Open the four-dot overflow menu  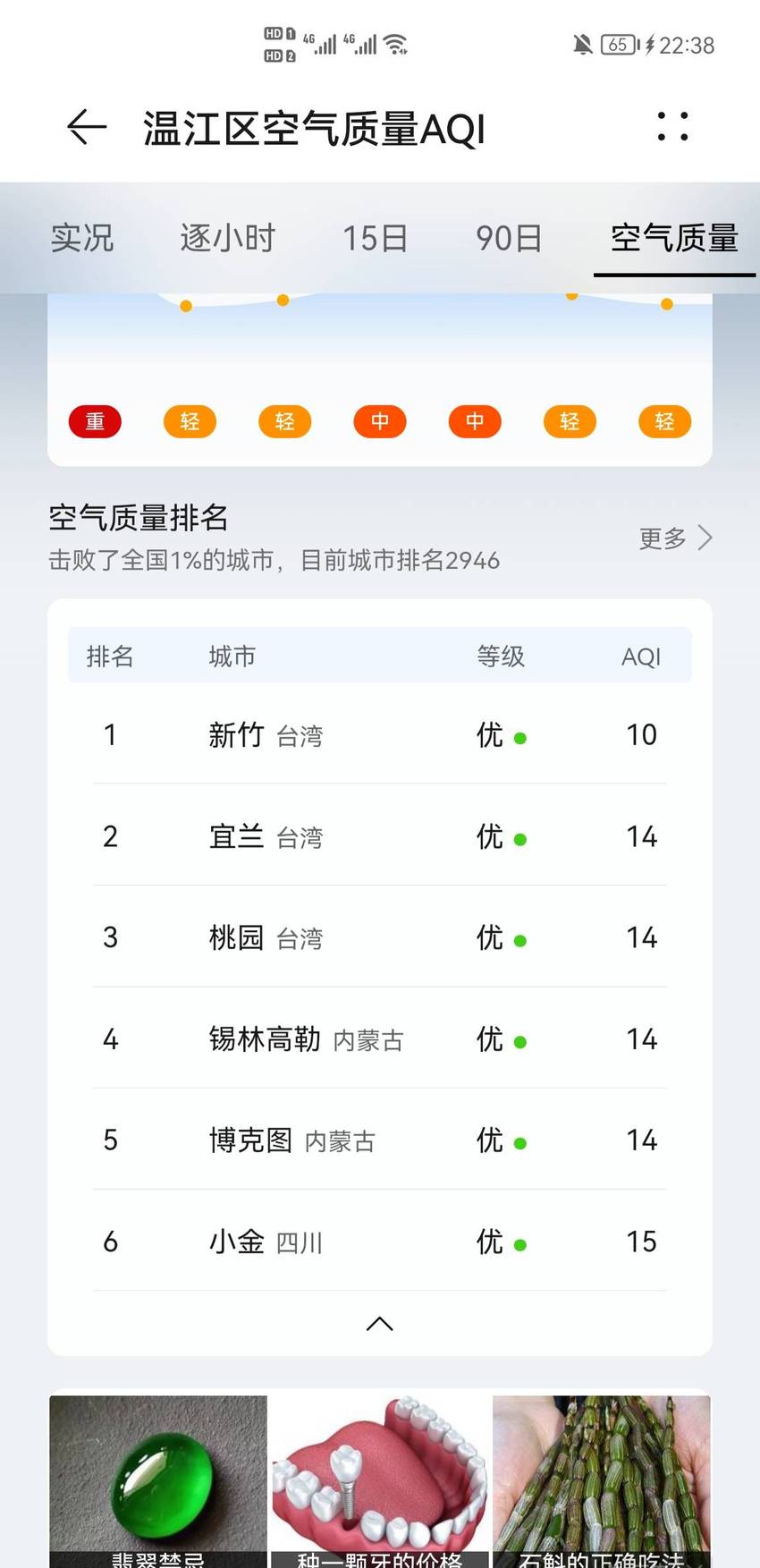pos(672,126)
